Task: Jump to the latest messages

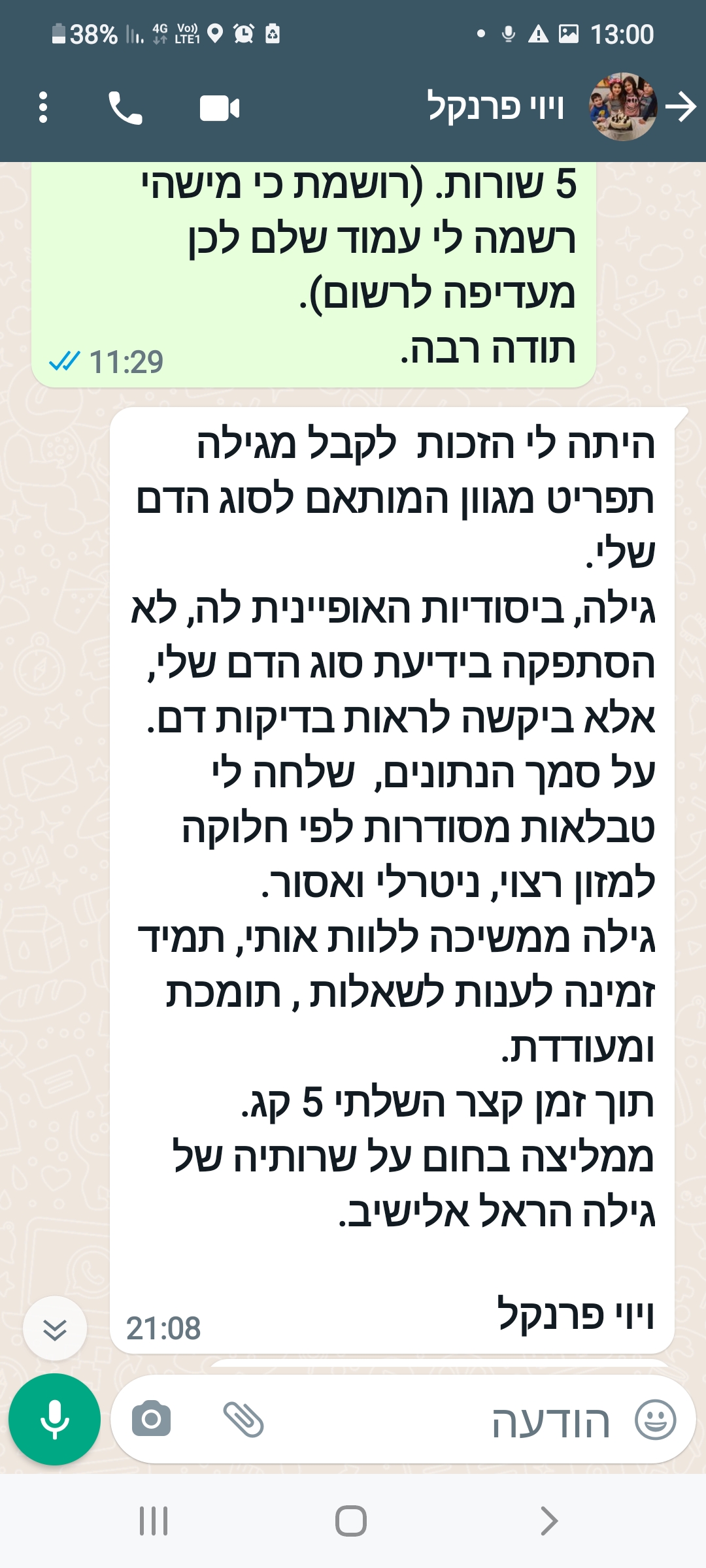Action: [55, 1329]
